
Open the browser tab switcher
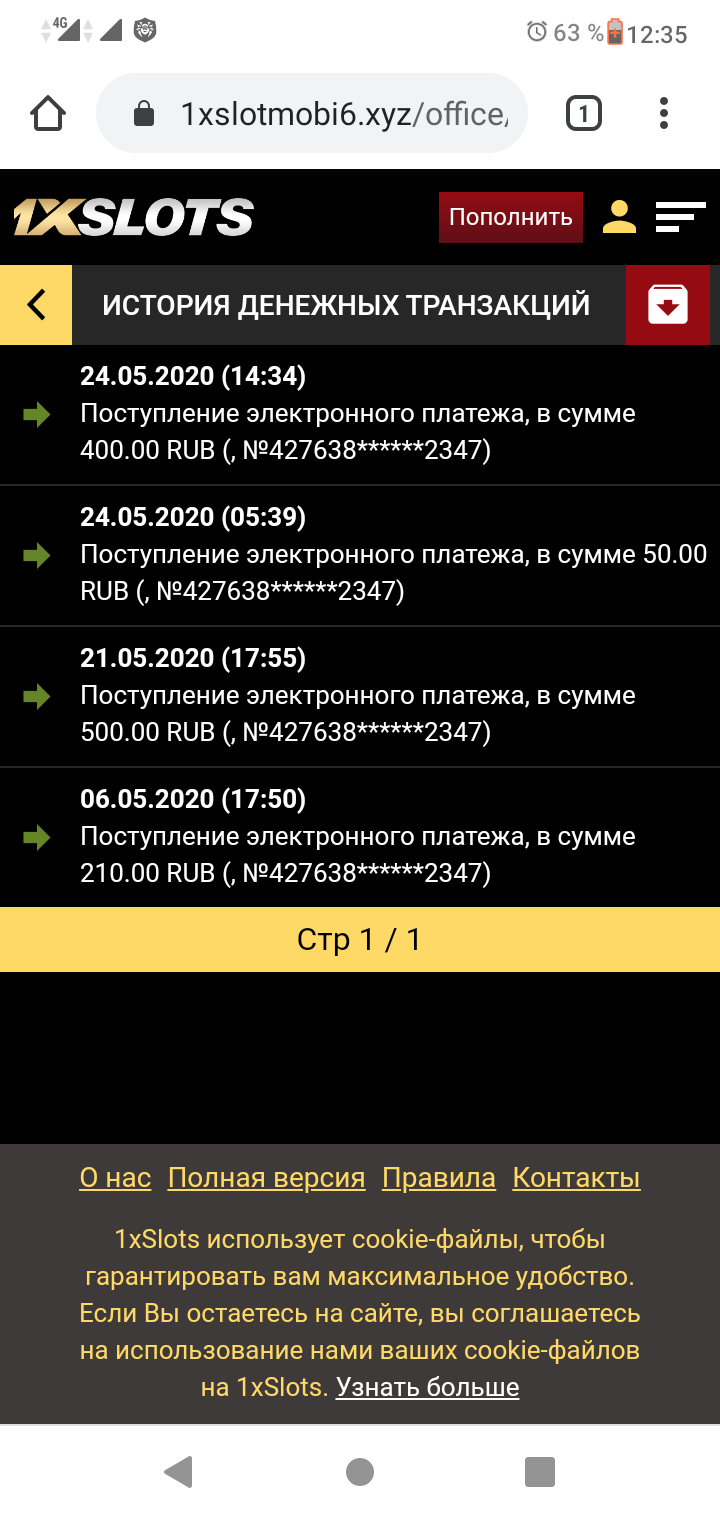(x=584, y=113)
